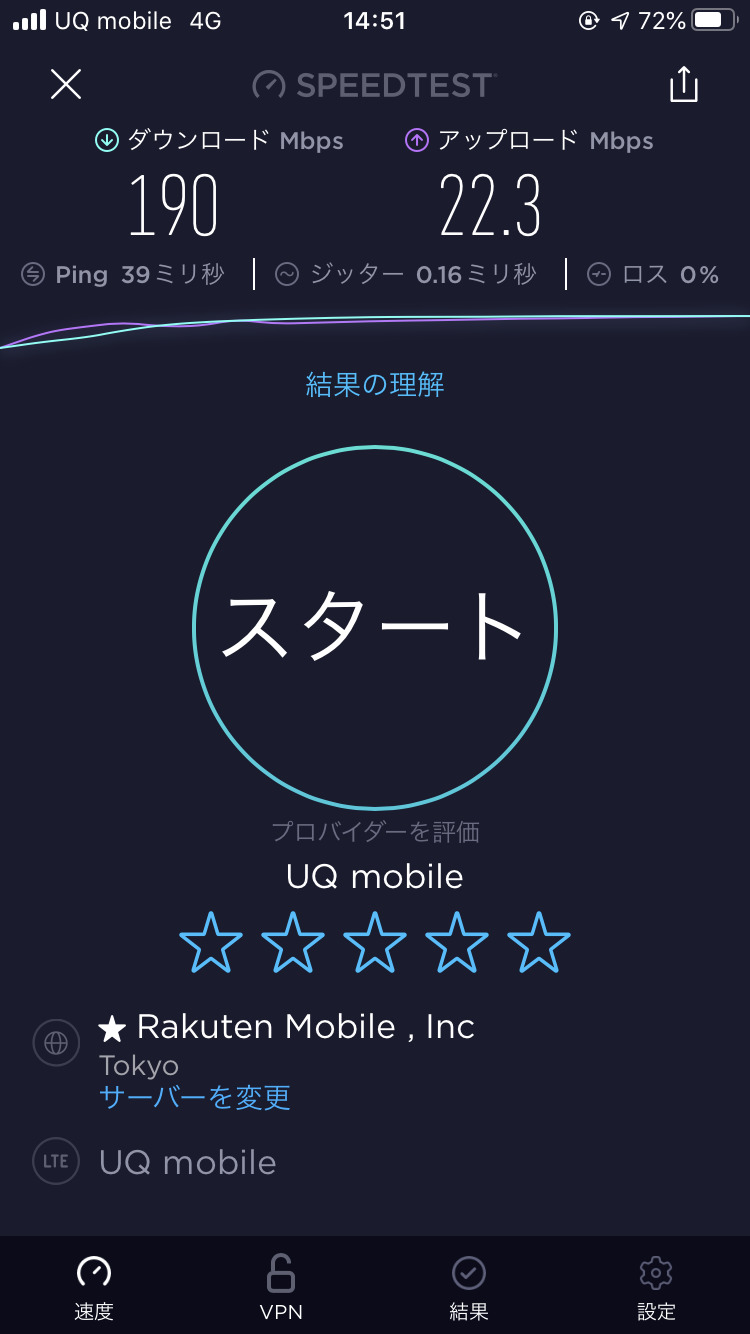Rate UQ mobile with the third star
Image resolution: width=750 pixels, height=1334 pixels.
pyautogui.click(x=375, y=942)
